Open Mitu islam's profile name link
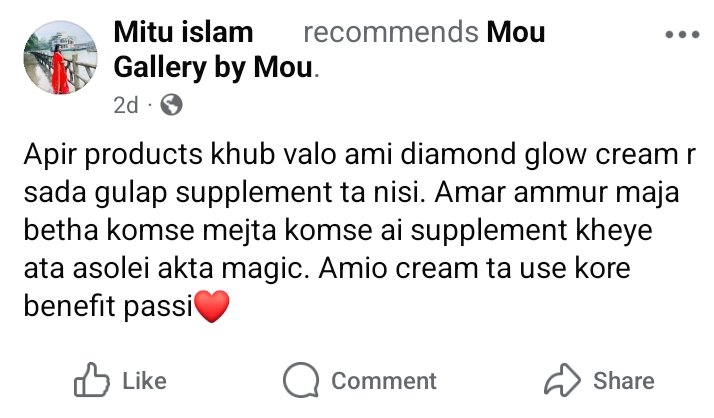Image resolution: width=714 pixels, height=418 pixels. tap(183, 32)
